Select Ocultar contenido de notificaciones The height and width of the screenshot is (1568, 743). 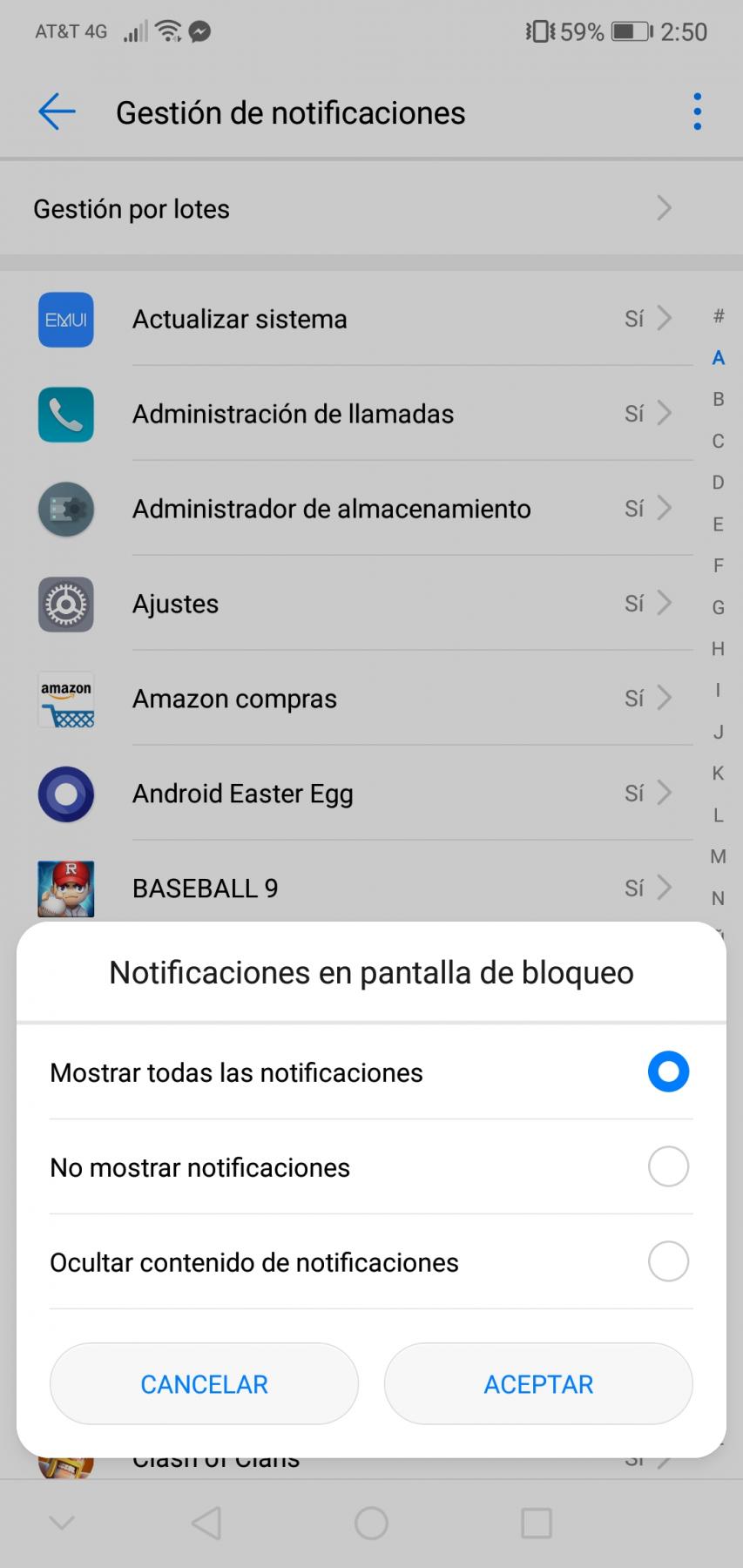pos(667,1262)
